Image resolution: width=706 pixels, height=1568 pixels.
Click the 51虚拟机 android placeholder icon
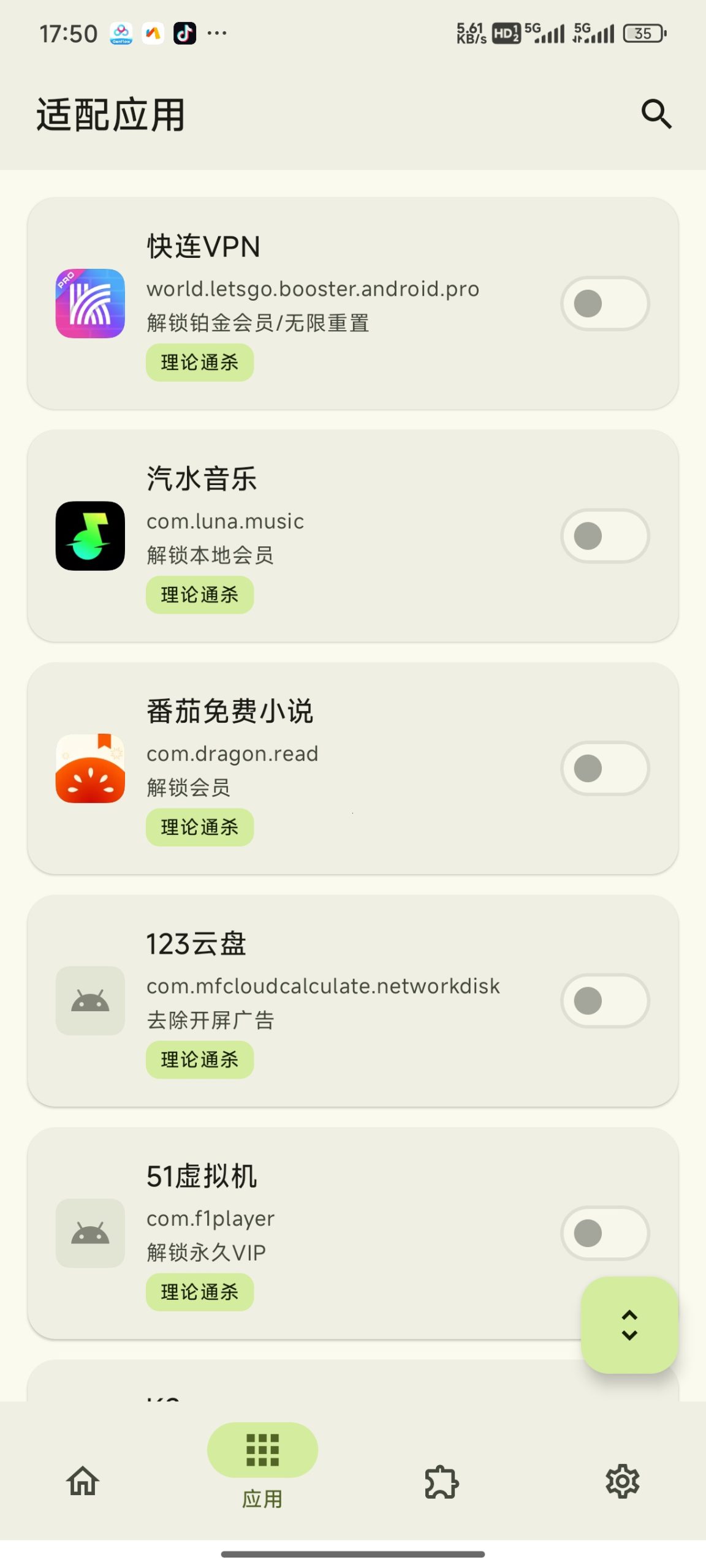tap(89, 1234)
